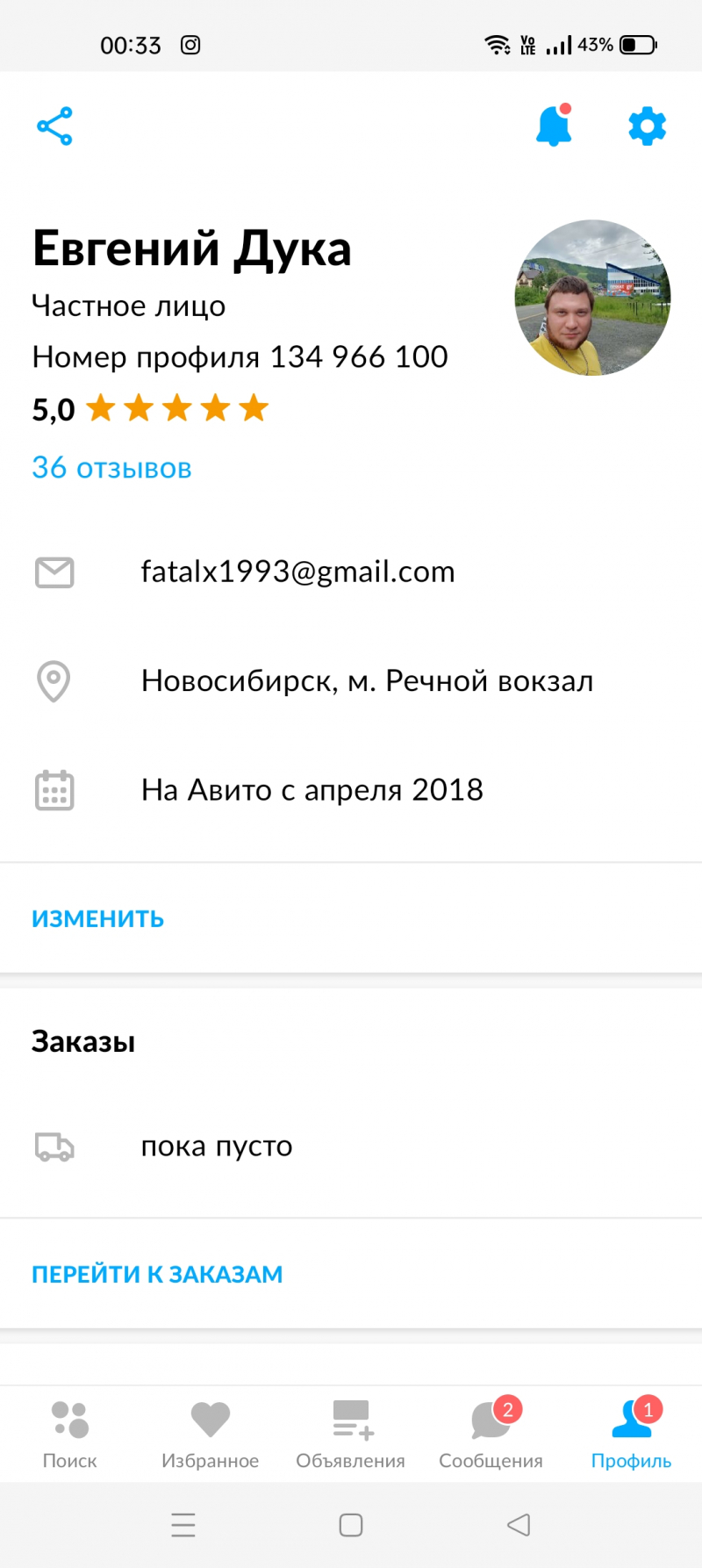Tap the ИЗМЕНИТЬ button
This screenshot has height=1568, width=702.
point(97,919)
